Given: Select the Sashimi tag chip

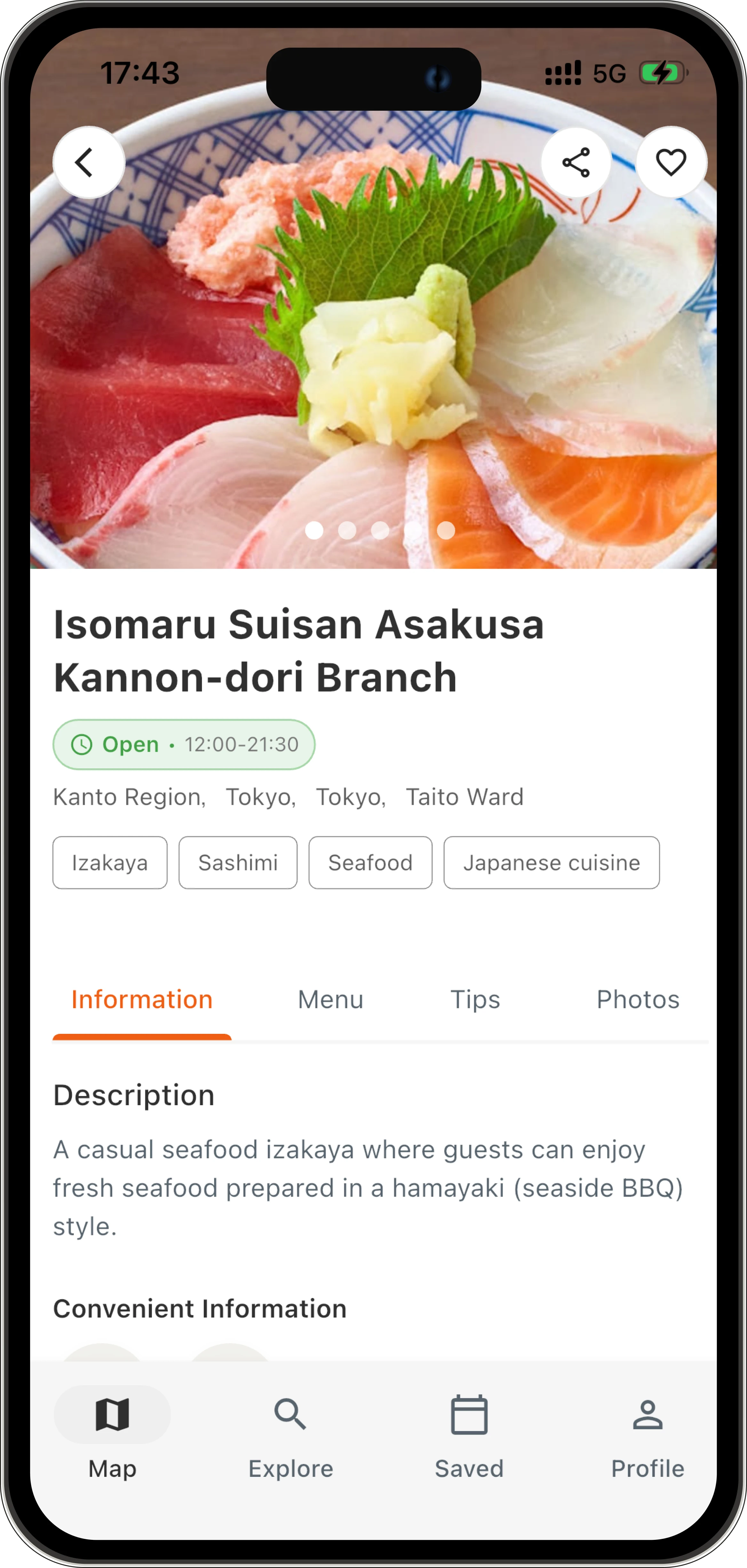Looking at the screenshot, I should (x=238, y=862).
